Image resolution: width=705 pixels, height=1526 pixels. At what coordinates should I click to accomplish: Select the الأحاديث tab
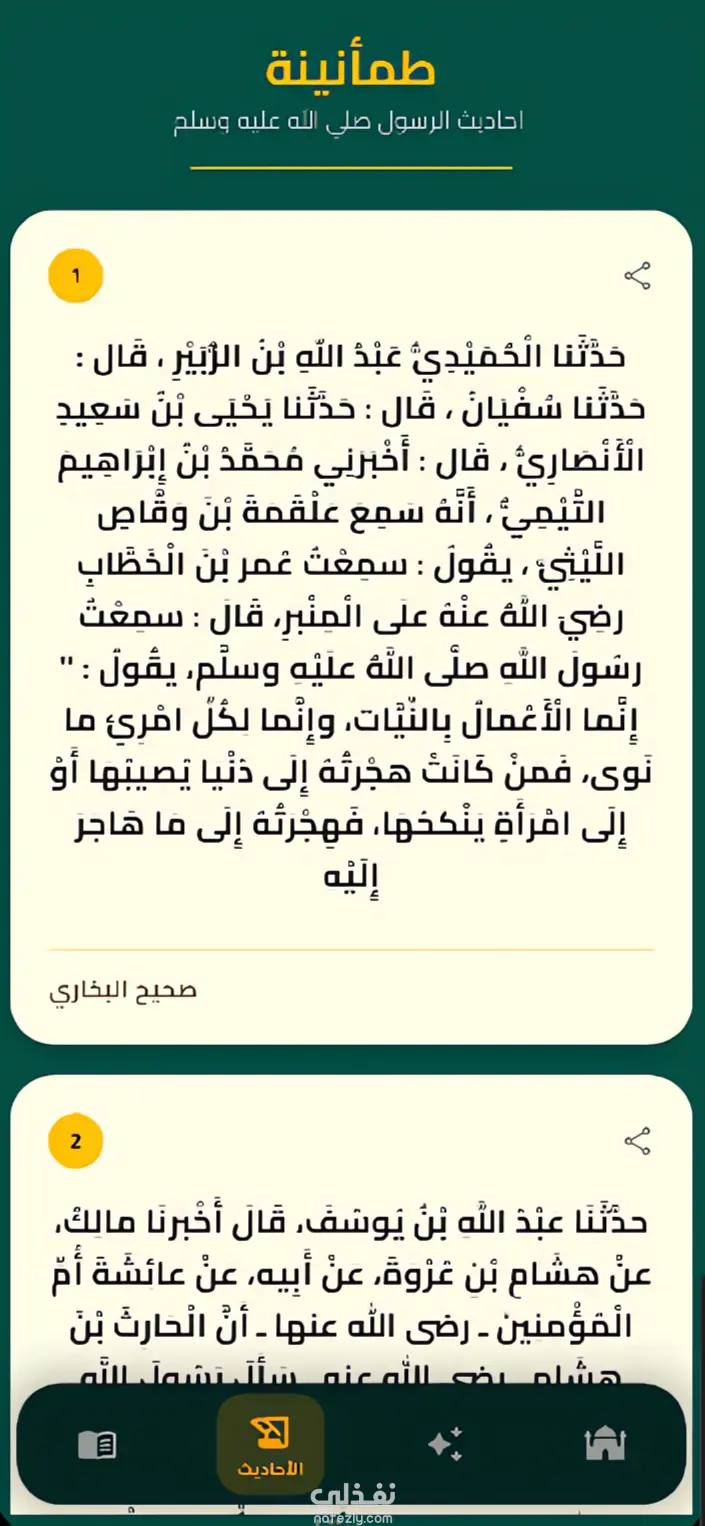(x=270, y=1444)
